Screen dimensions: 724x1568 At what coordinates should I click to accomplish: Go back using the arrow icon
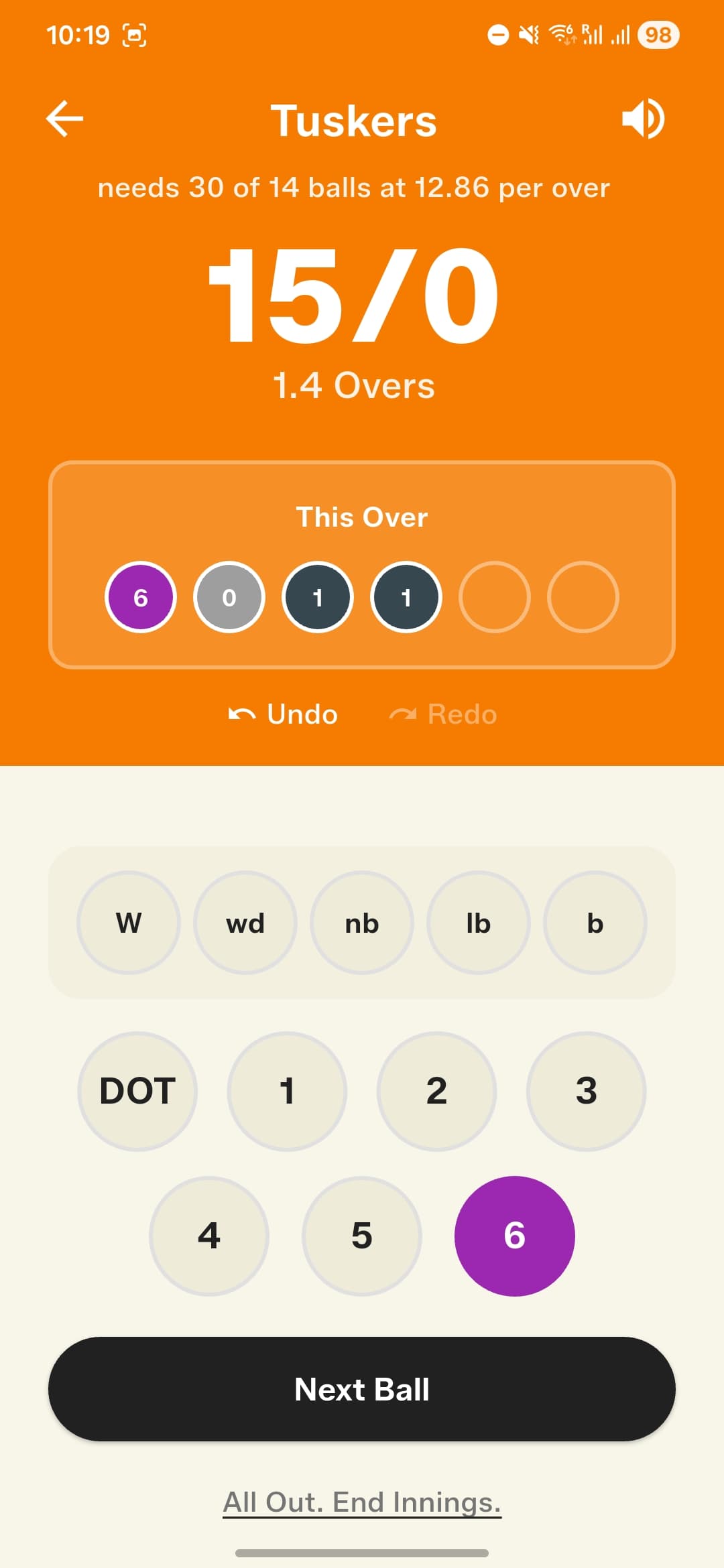coord(64,119)
